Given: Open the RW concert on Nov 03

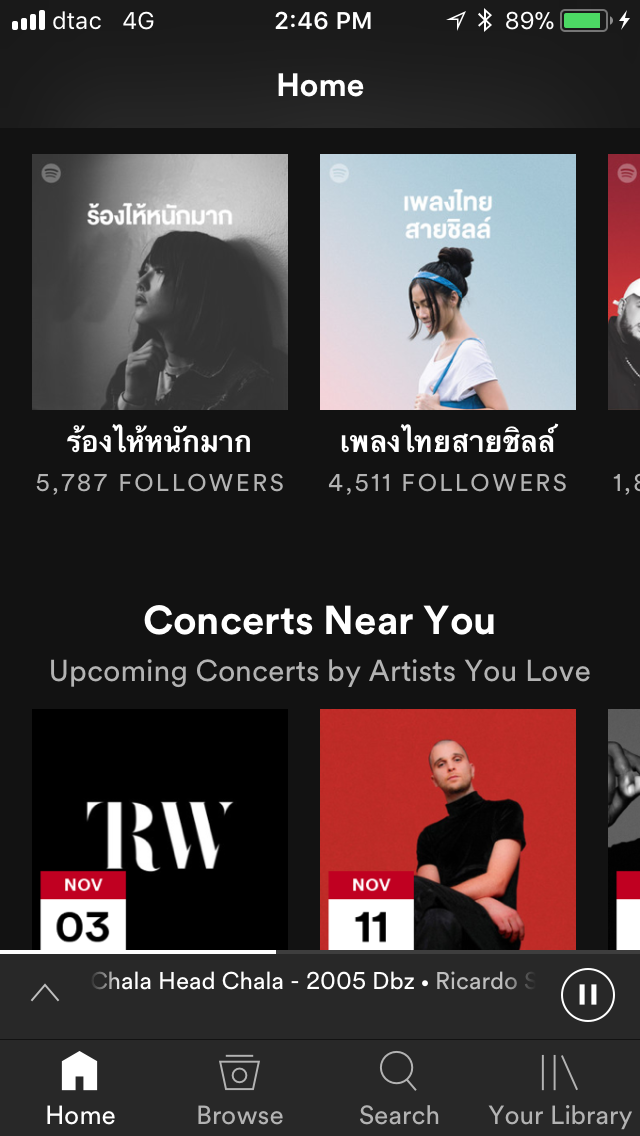Looking at the screenshot, I should pos(159,830).
